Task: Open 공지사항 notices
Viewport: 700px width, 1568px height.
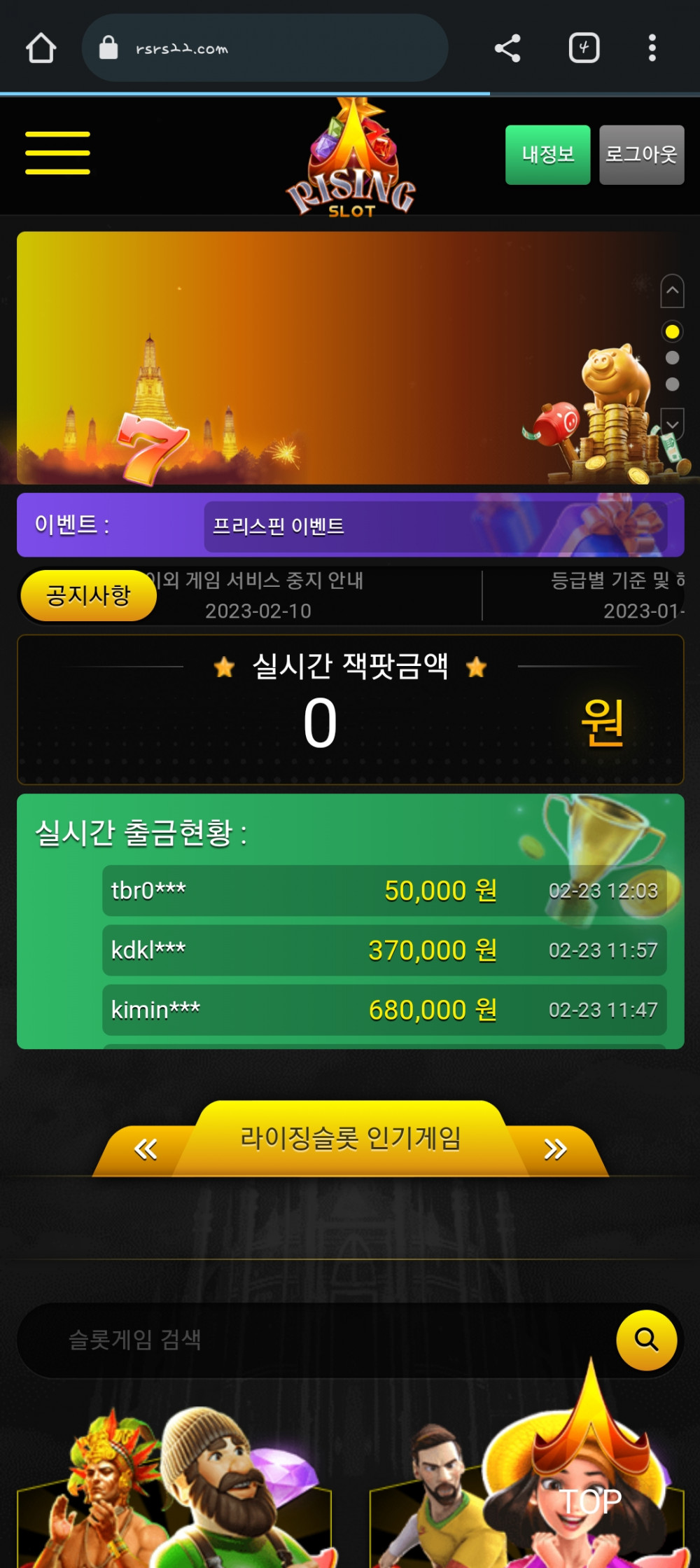Action: (x=88, y=595)
